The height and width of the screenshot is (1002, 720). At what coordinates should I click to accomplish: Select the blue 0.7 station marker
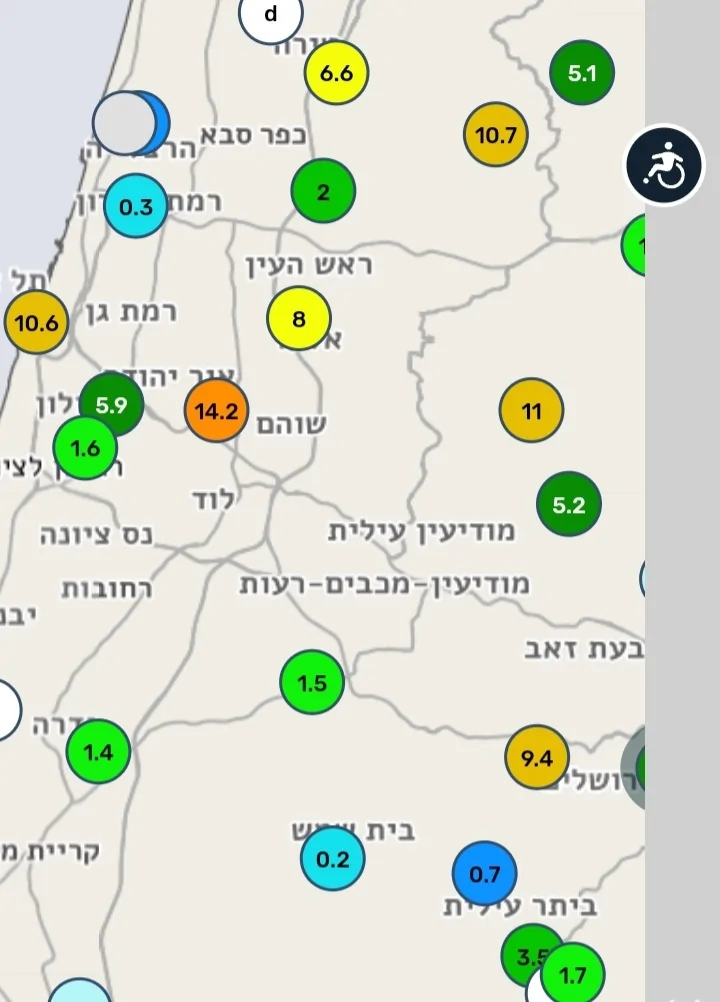tap(484, 874)
